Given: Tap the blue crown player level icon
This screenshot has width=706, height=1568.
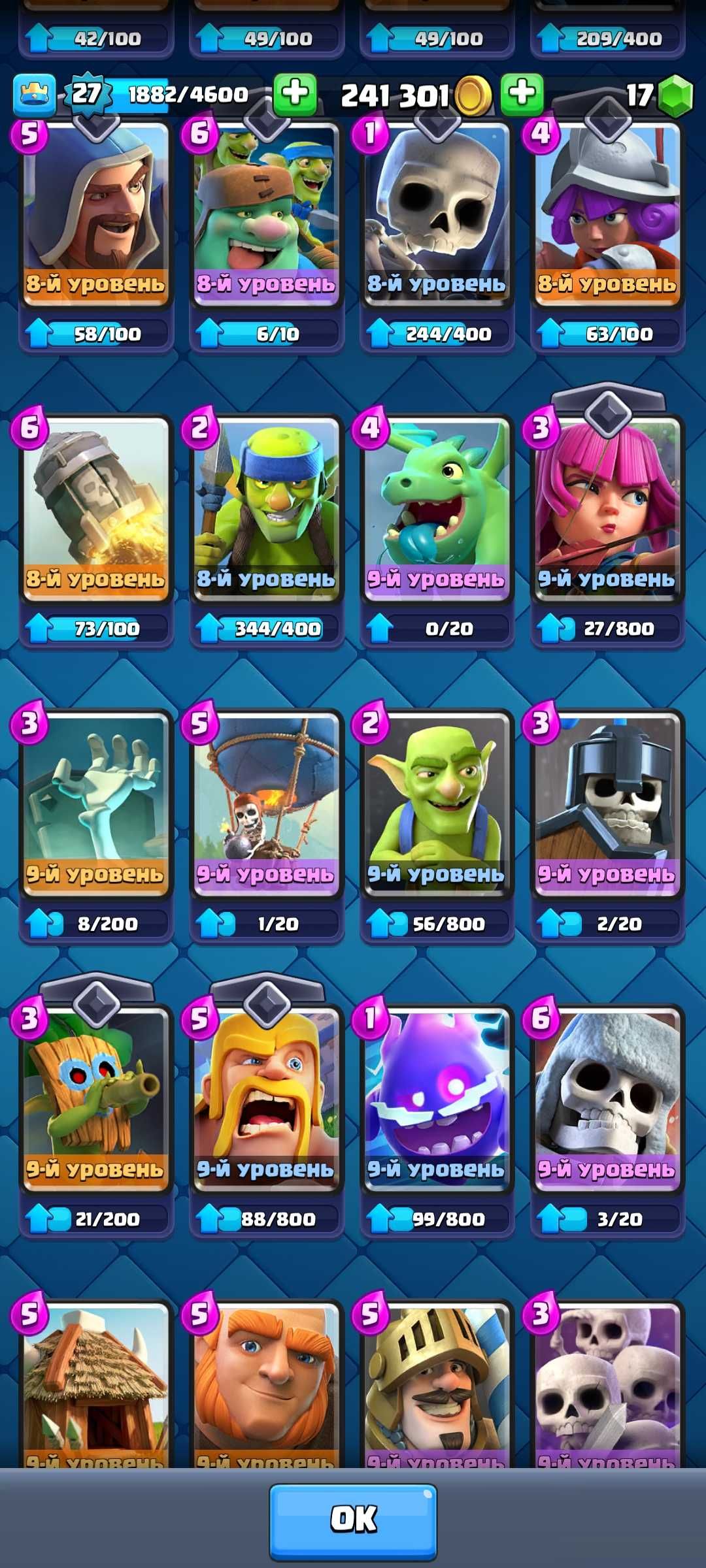Looking at the screenshot, I should [x=34, y=95].
